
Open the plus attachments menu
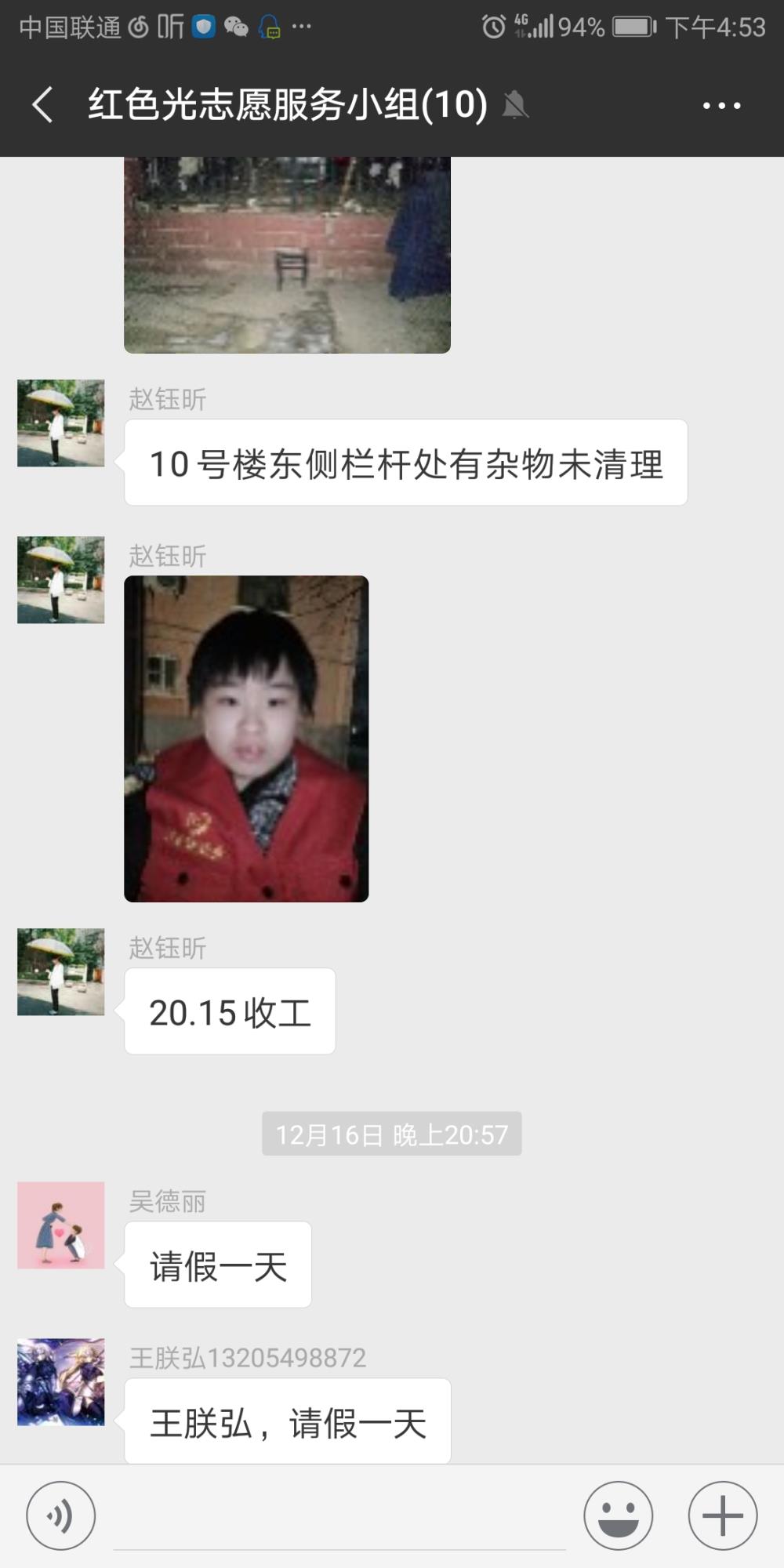(x=723, y=1515)
